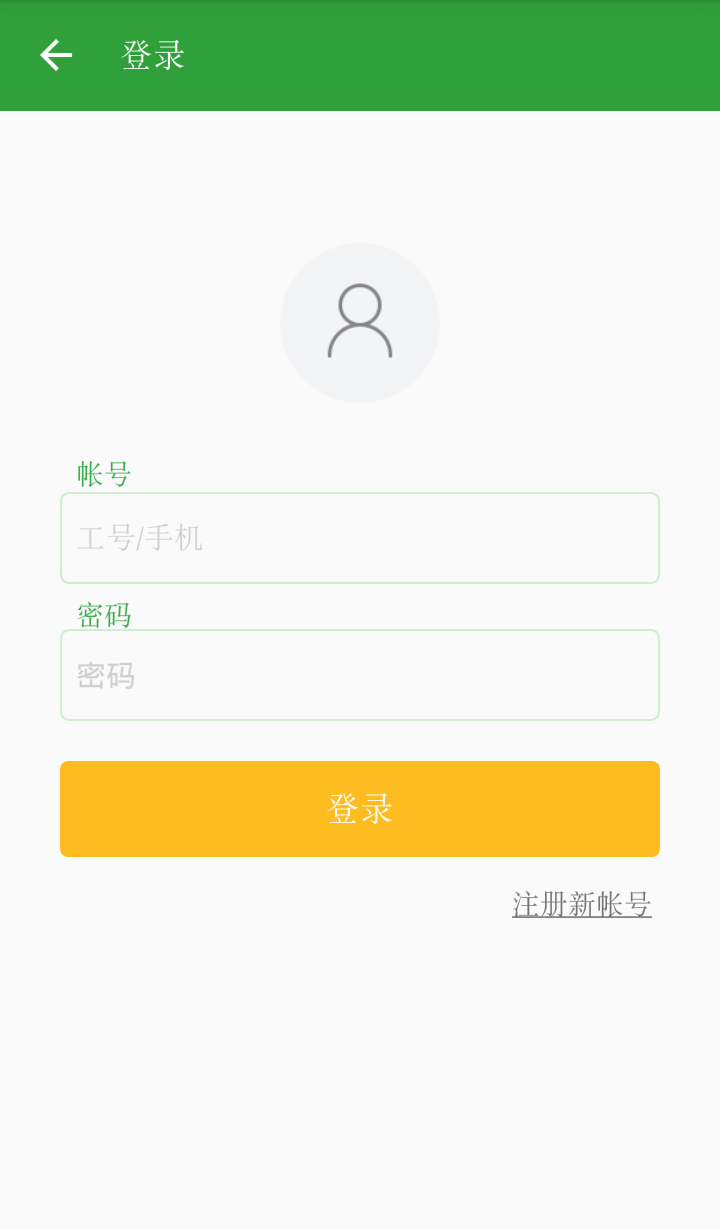Go back using the arrow icon
This screenshot has height=1229, width=720.
tap(56, 55)
